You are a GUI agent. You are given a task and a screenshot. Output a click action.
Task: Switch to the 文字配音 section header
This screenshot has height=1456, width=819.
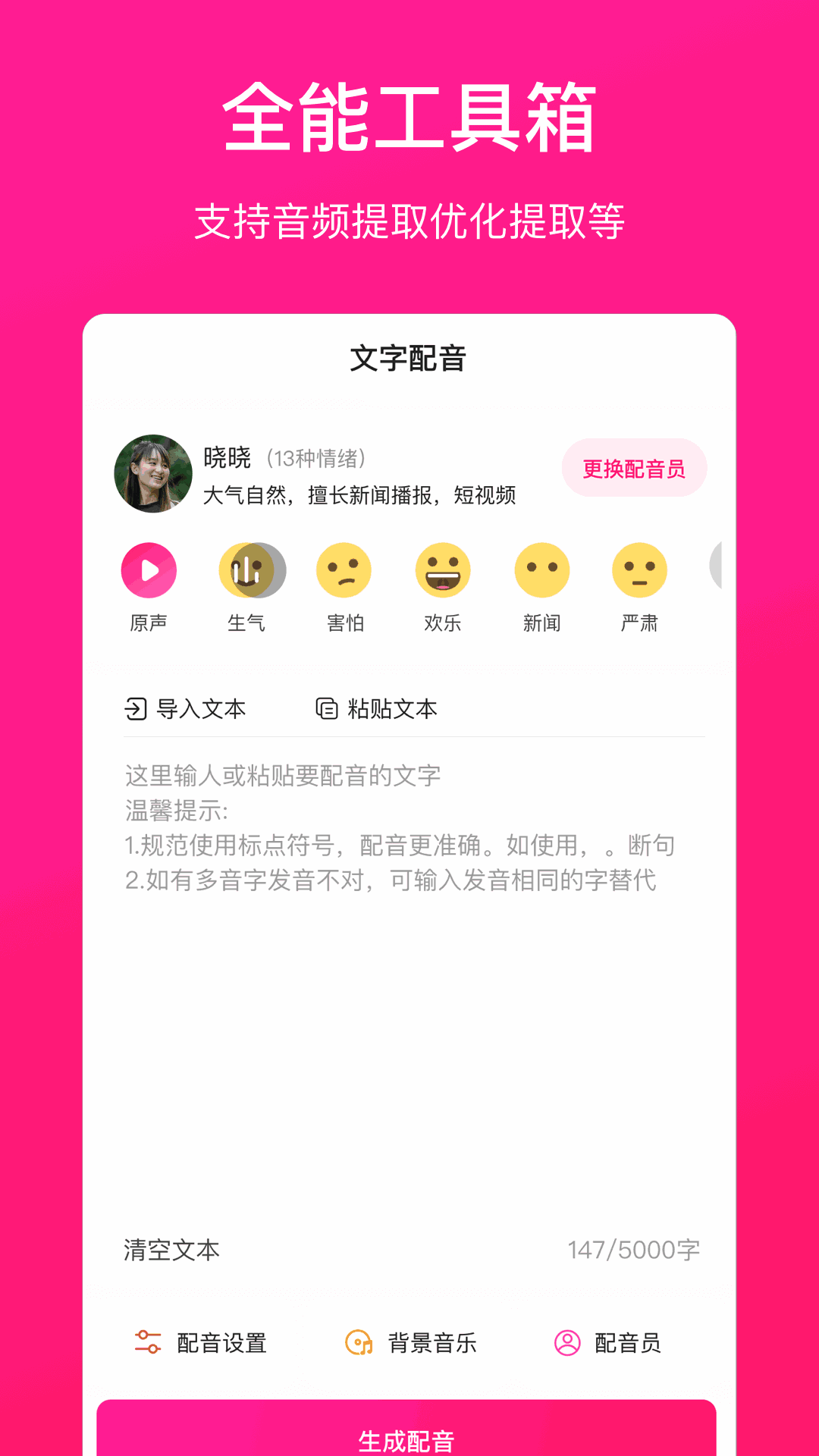[409, 358]
